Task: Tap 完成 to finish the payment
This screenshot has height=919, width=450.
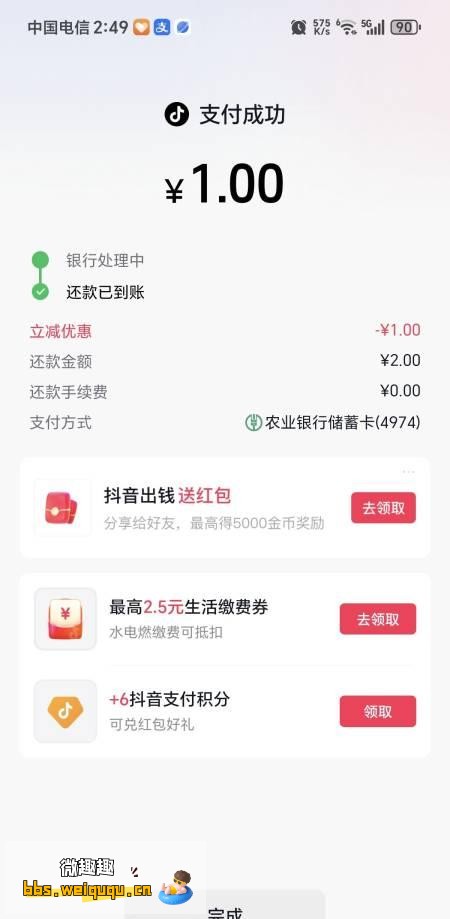Action: click(x=225, y=907)
